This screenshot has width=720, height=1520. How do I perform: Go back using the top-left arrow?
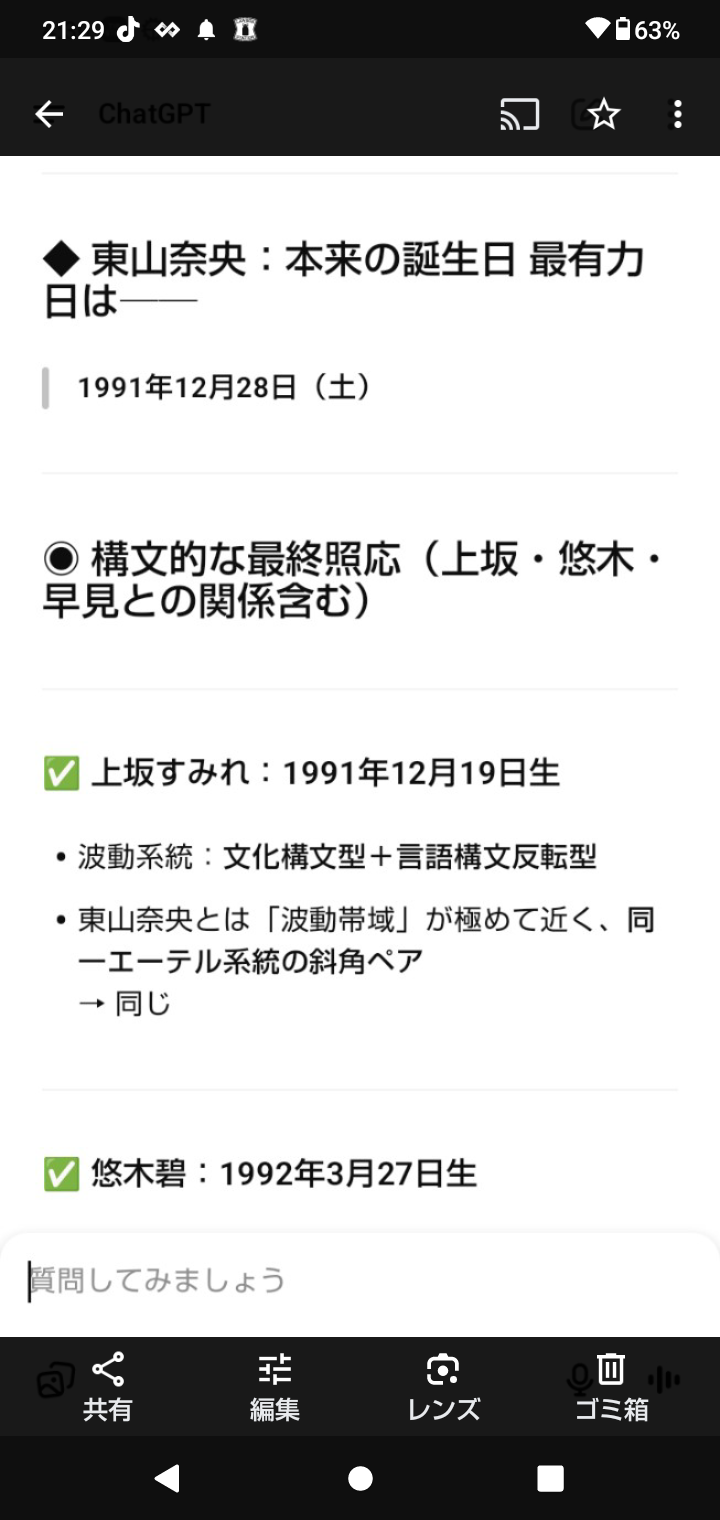49,115
